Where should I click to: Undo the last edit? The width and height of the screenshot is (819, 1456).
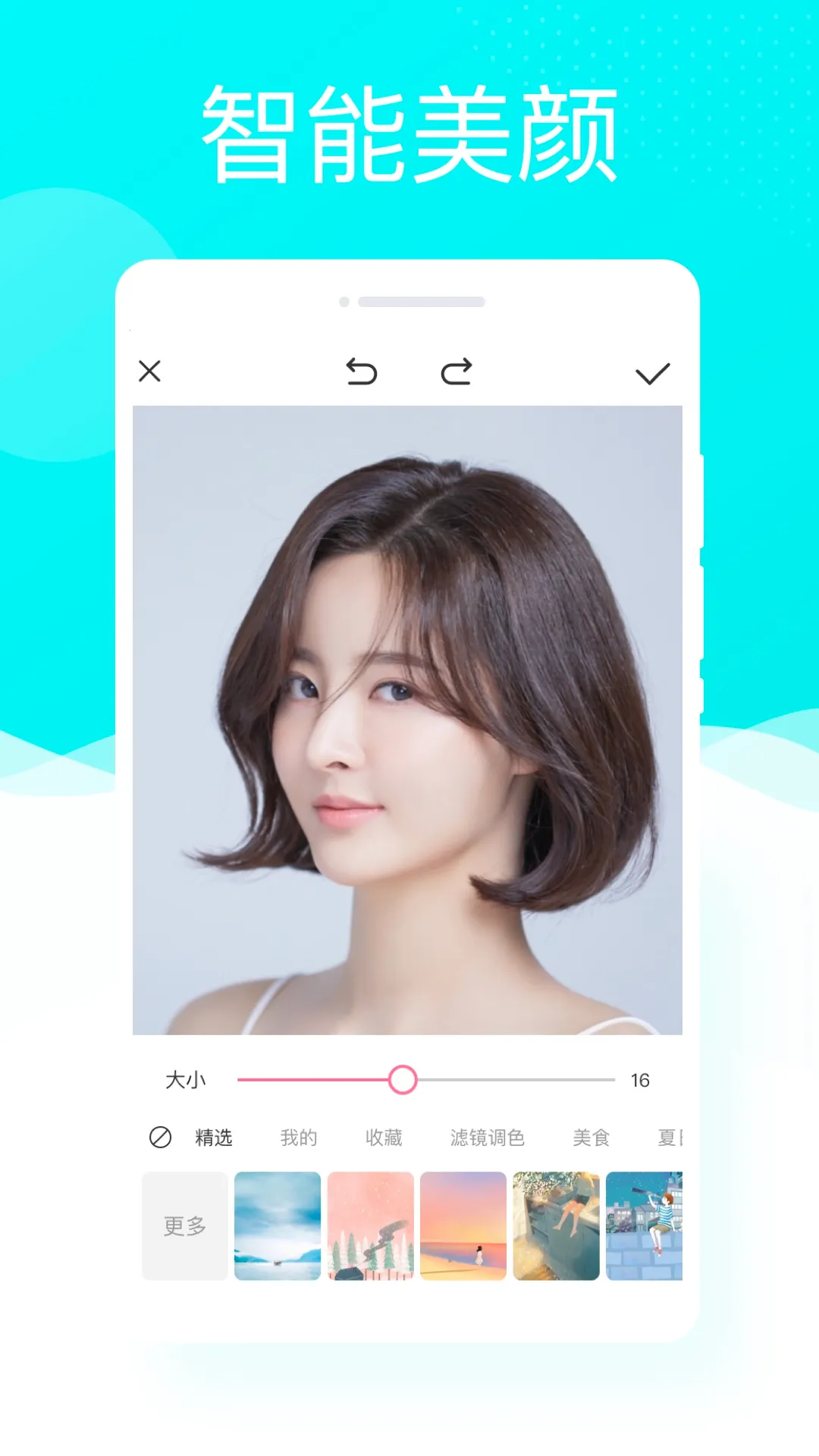click(360, 371)
